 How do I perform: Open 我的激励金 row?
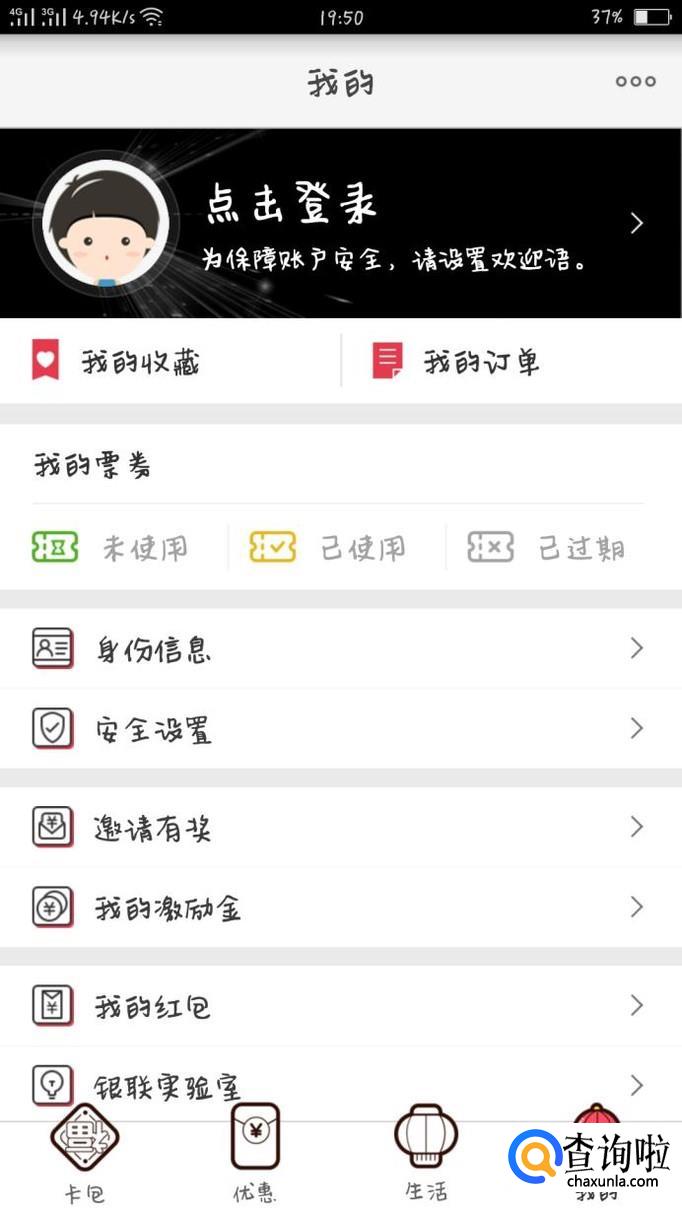(340, 907)
